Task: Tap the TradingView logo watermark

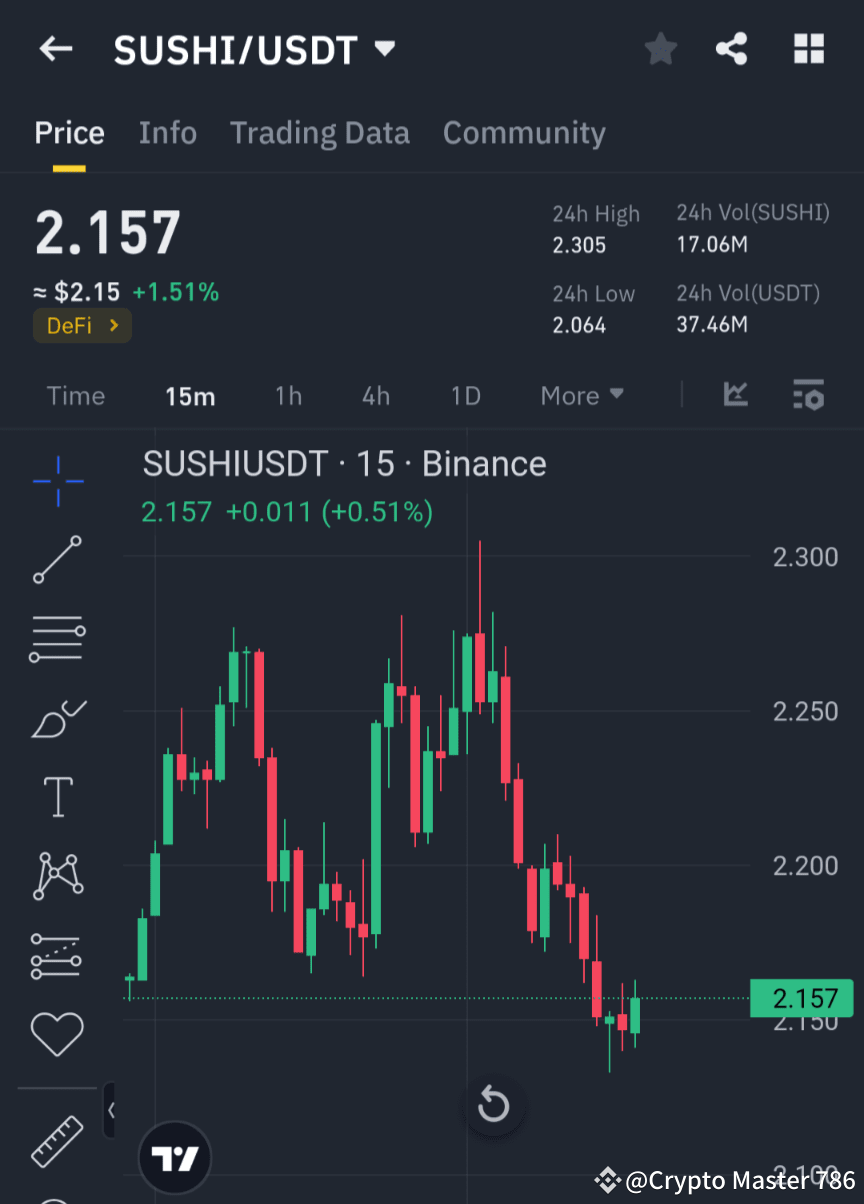Action: pyautogui.click(x=175, y=1157)
